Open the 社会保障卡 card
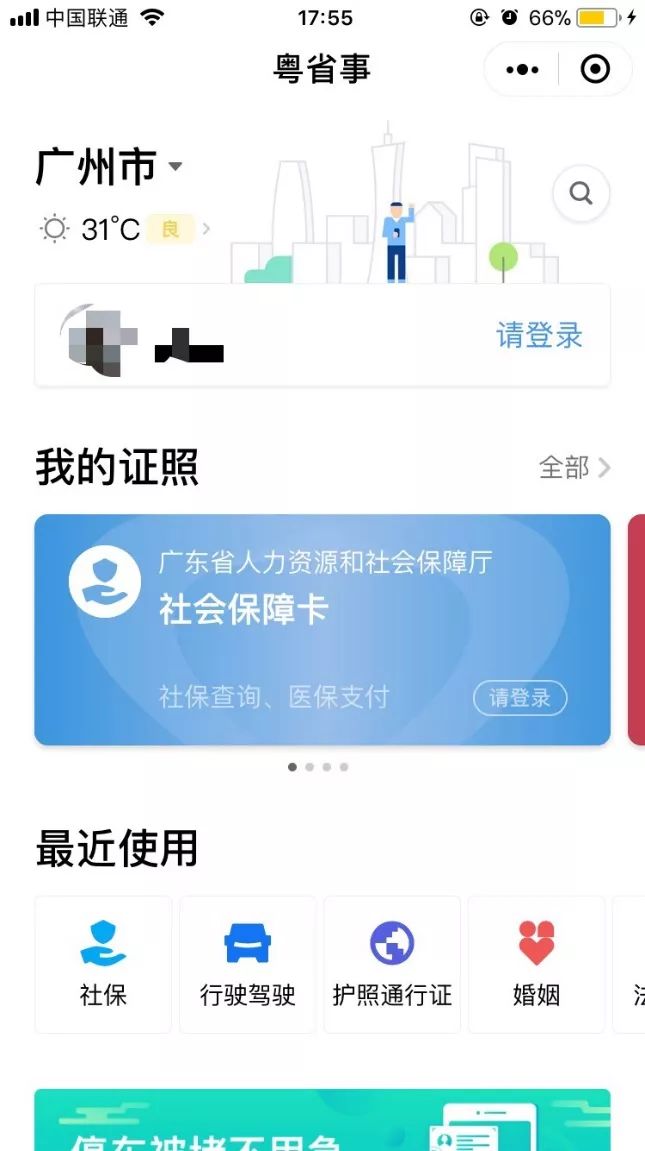This screenshot has height=1151, width=645. point(300,620)
